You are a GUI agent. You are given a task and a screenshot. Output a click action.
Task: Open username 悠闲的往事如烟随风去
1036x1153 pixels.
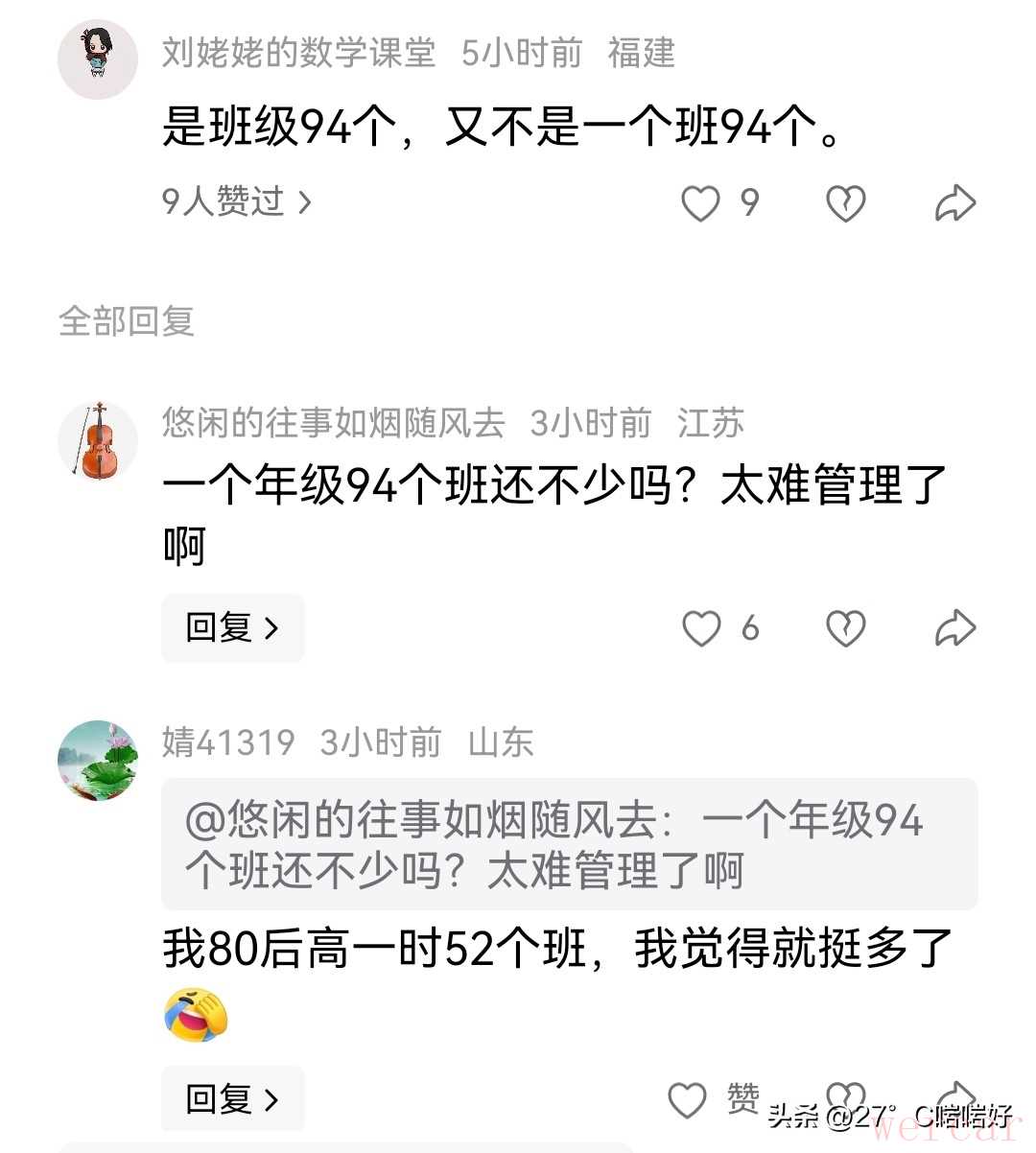(x=333, y=423)
